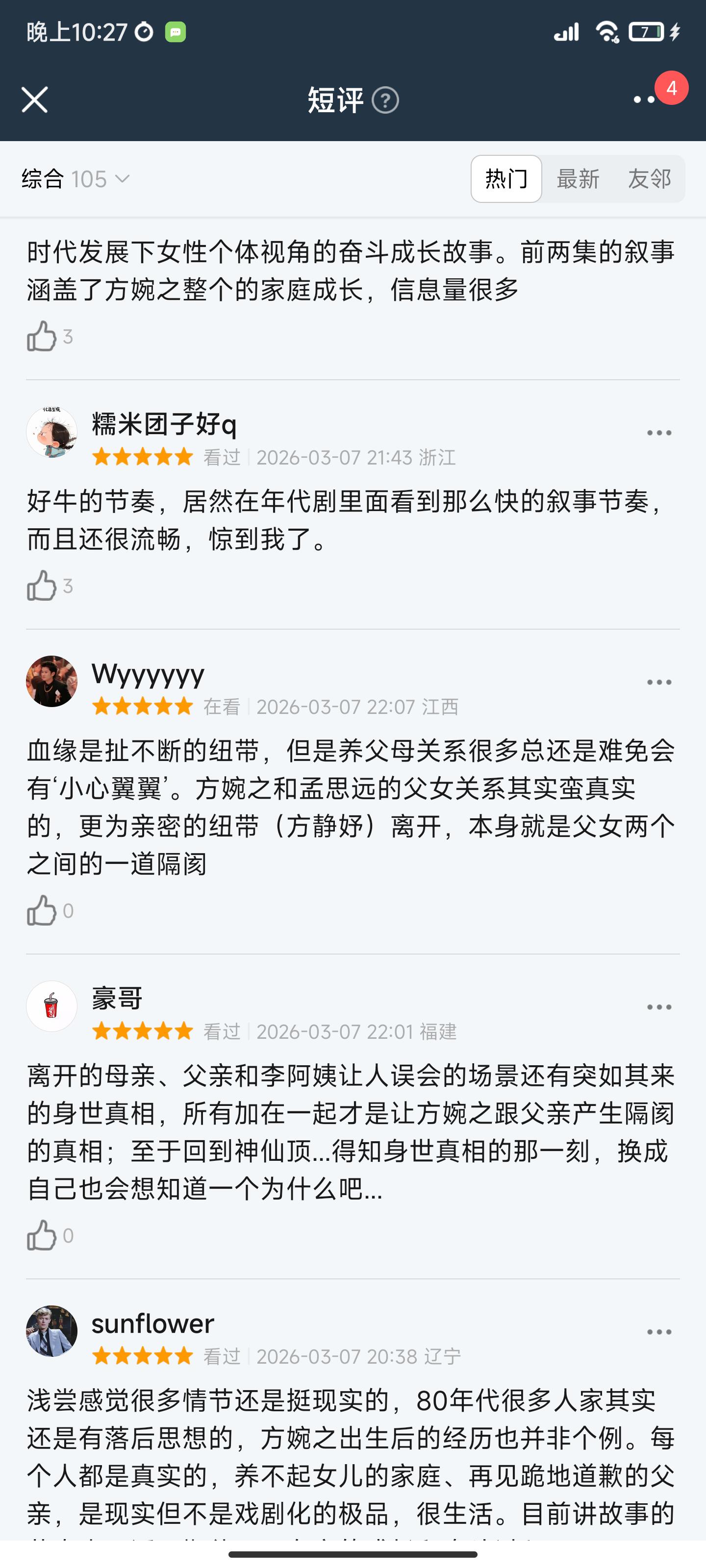Like Wyyyyyy's comment using the thumbs-up icon

click(x=40, y=910)
